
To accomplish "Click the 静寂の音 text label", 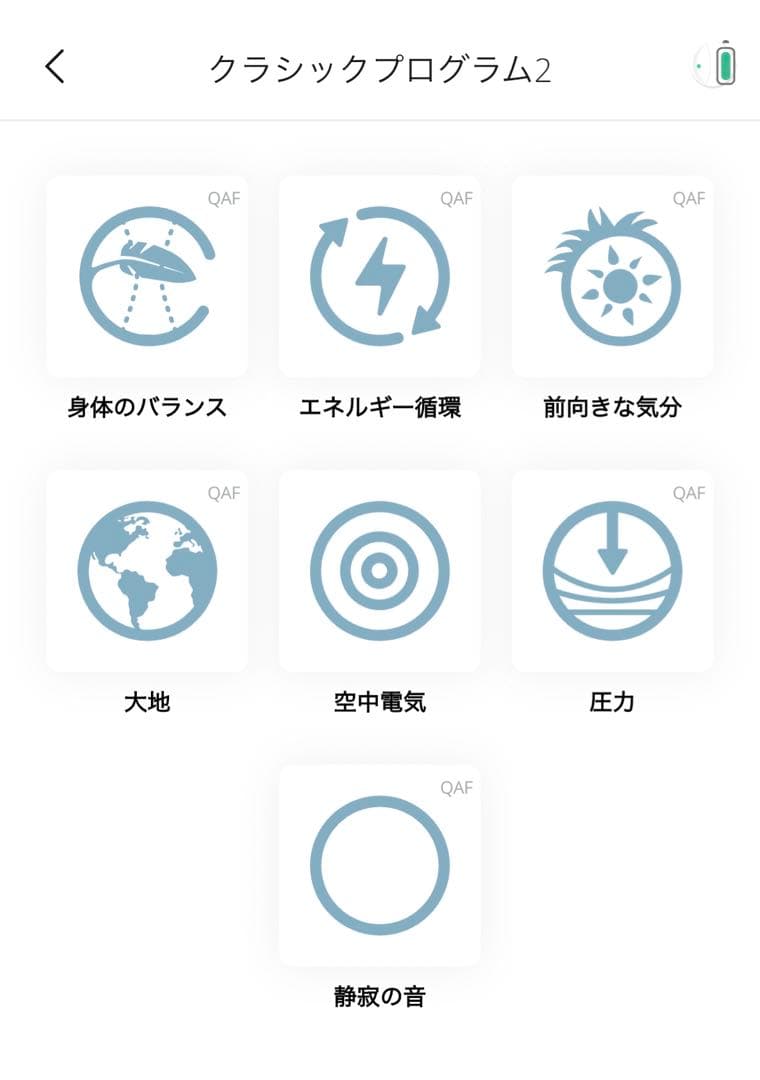I will click(x=380, y=997).
